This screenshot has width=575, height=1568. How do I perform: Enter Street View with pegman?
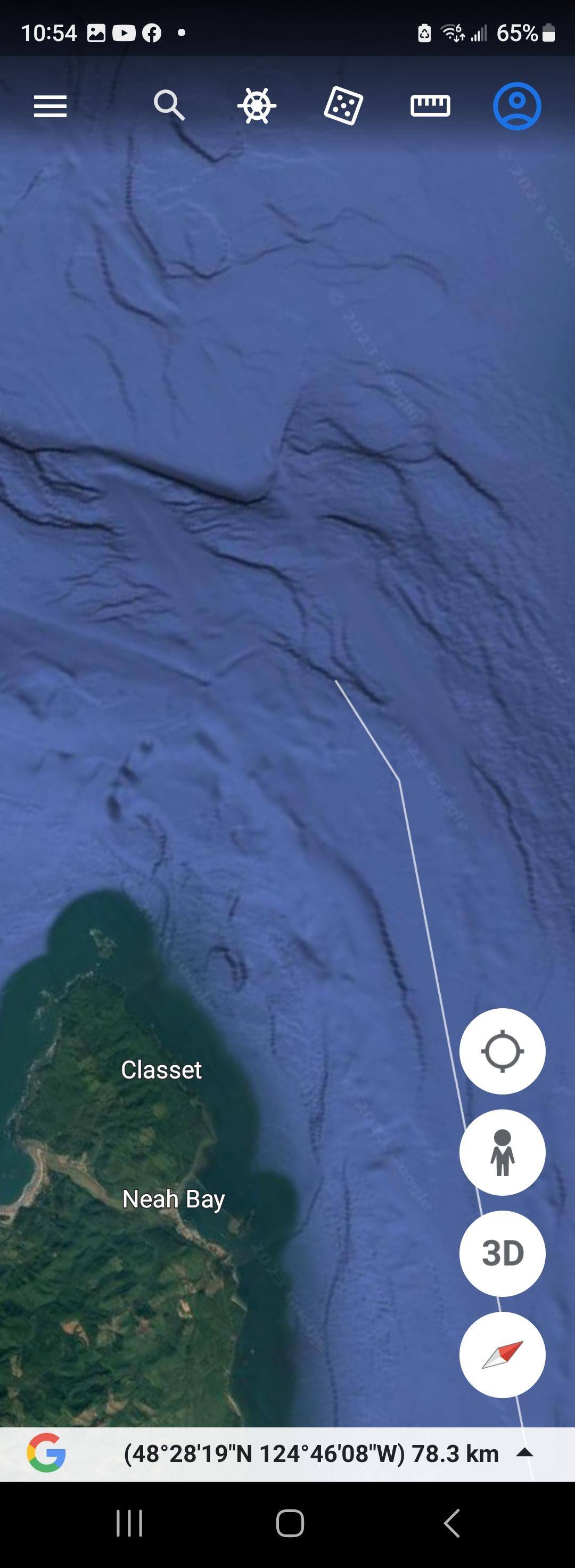pyautogui.click(x=502, y=1152)
